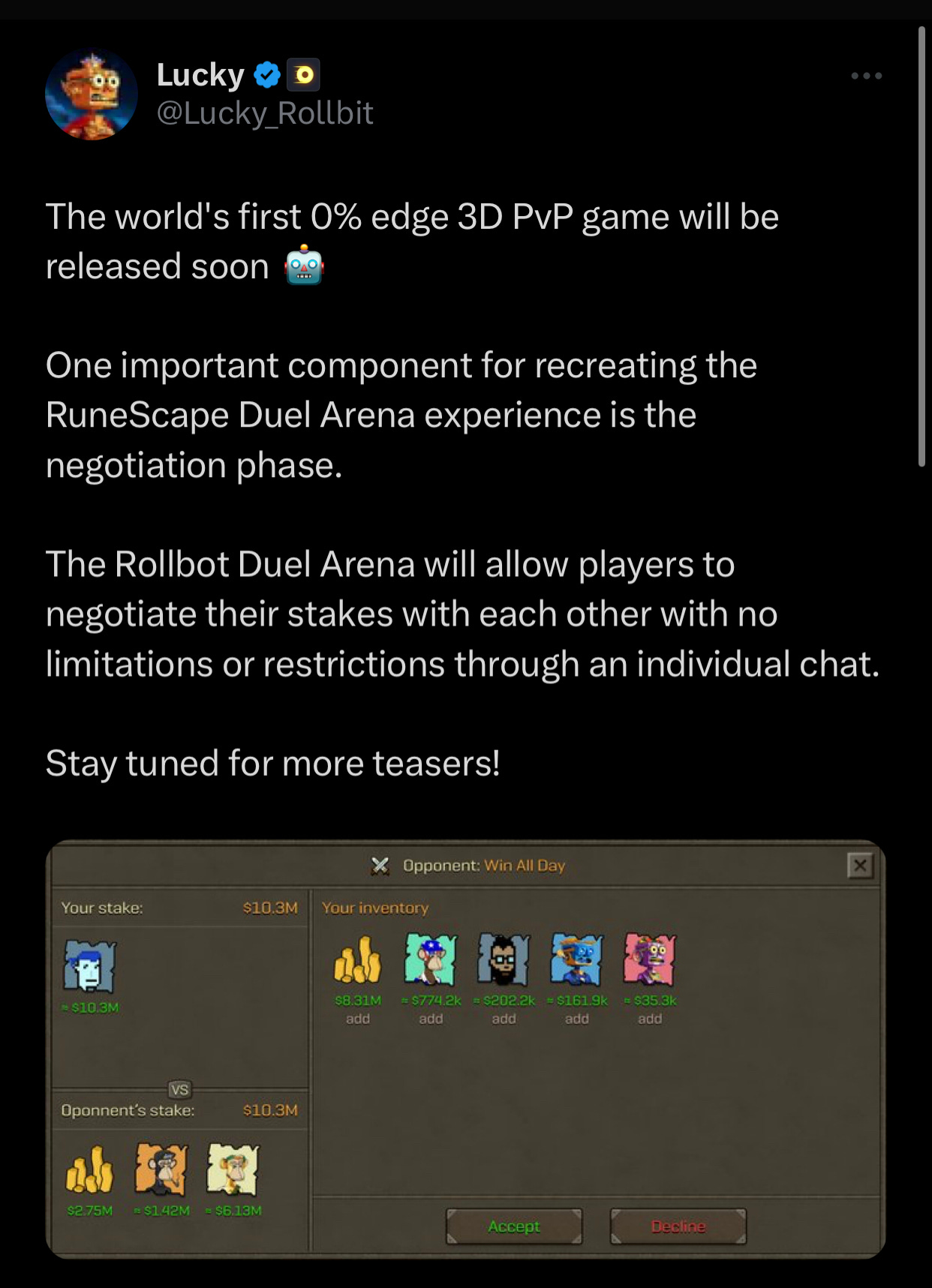Screen dimensions: 932x1288
Task: Open the @Lucky_Rollbit profile handle
Action: (x=264, y=113)
